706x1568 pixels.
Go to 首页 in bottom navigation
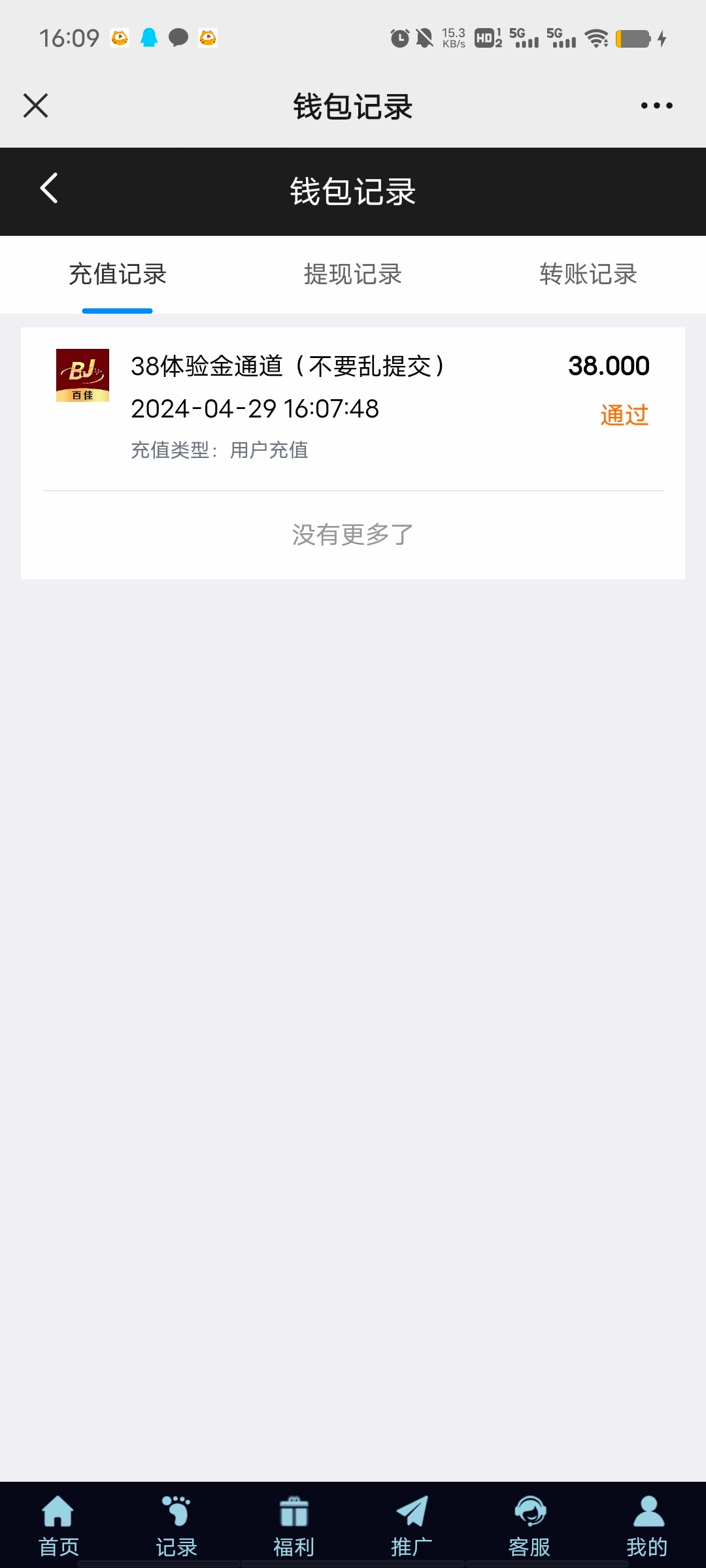(59, 1526)
